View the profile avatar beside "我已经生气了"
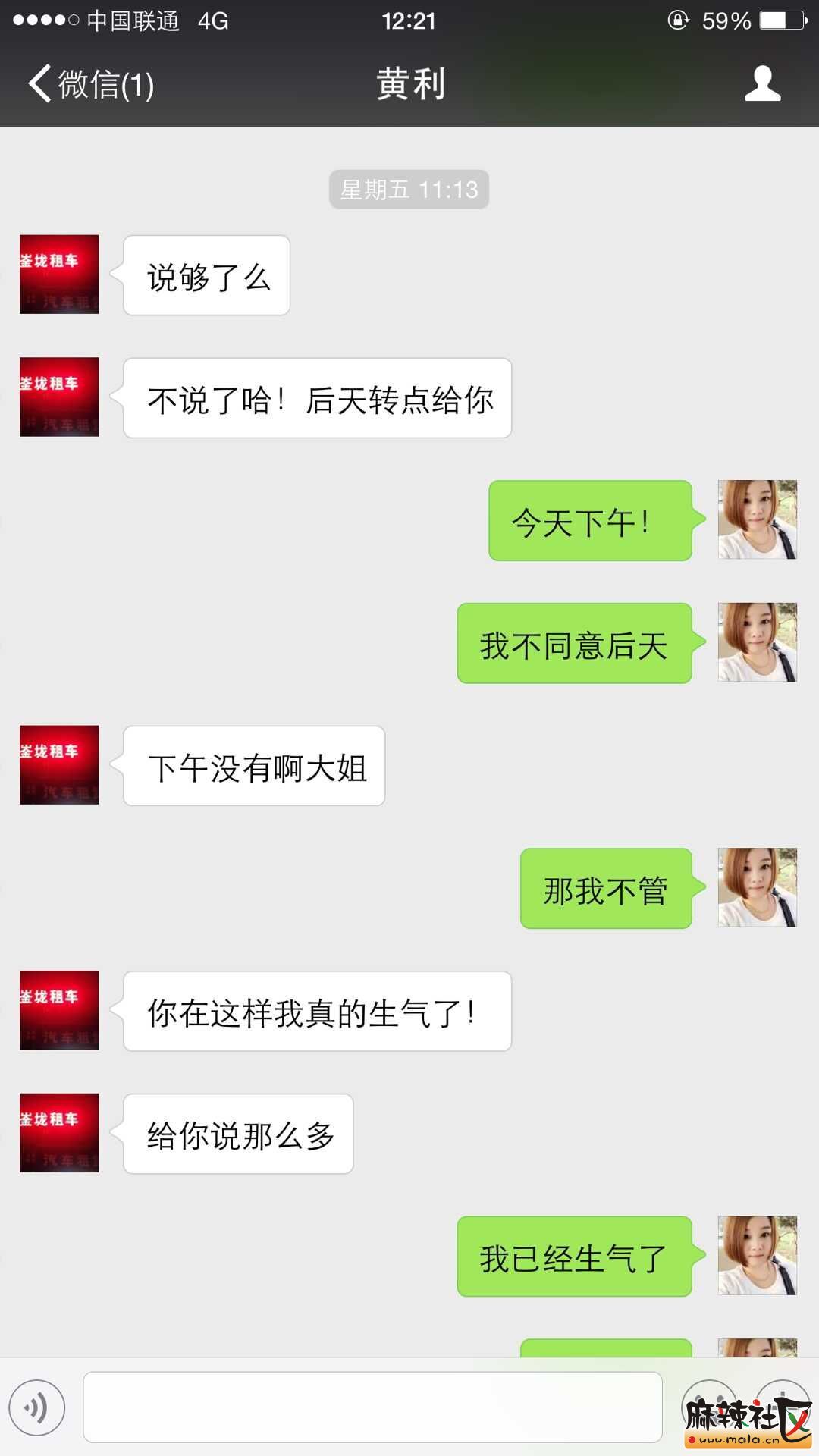Screen dimensions: 819x1456 (x=757, y=1256)
